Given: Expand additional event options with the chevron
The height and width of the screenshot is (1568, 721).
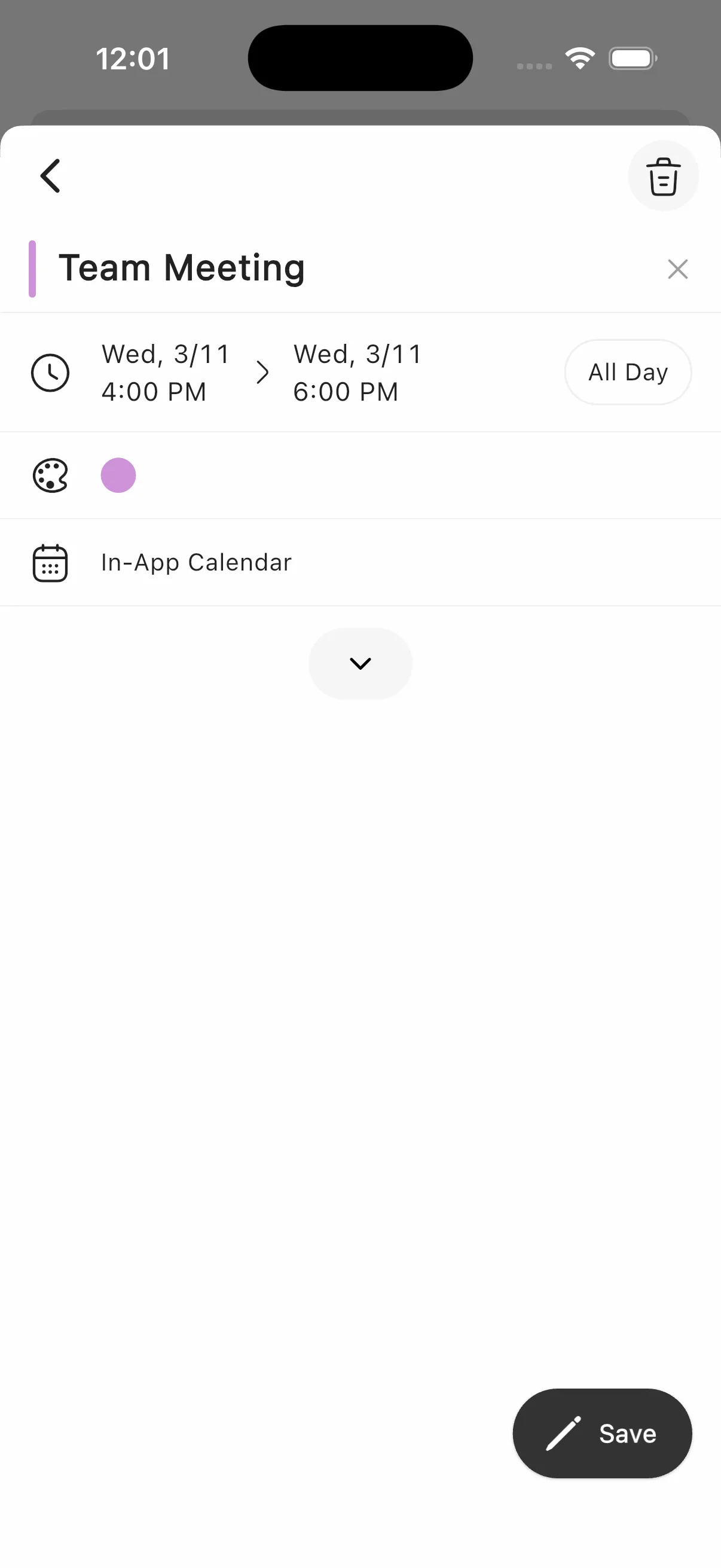Looking at the screenshot, I should [x=360, y=663].
